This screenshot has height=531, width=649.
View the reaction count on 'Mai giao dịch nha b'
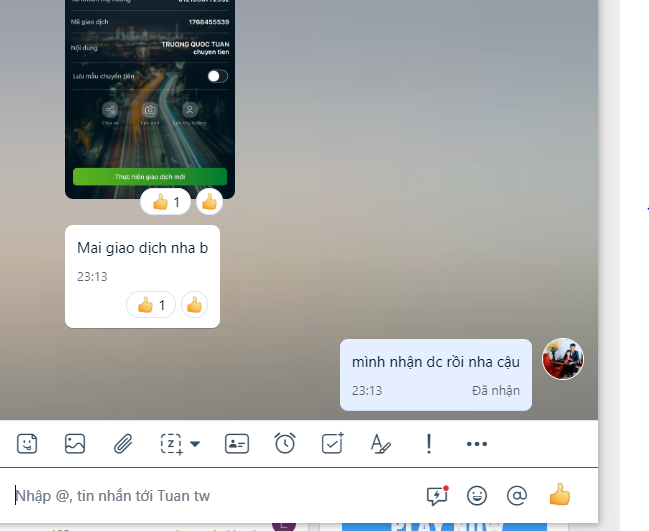click(x=151, y=304)
